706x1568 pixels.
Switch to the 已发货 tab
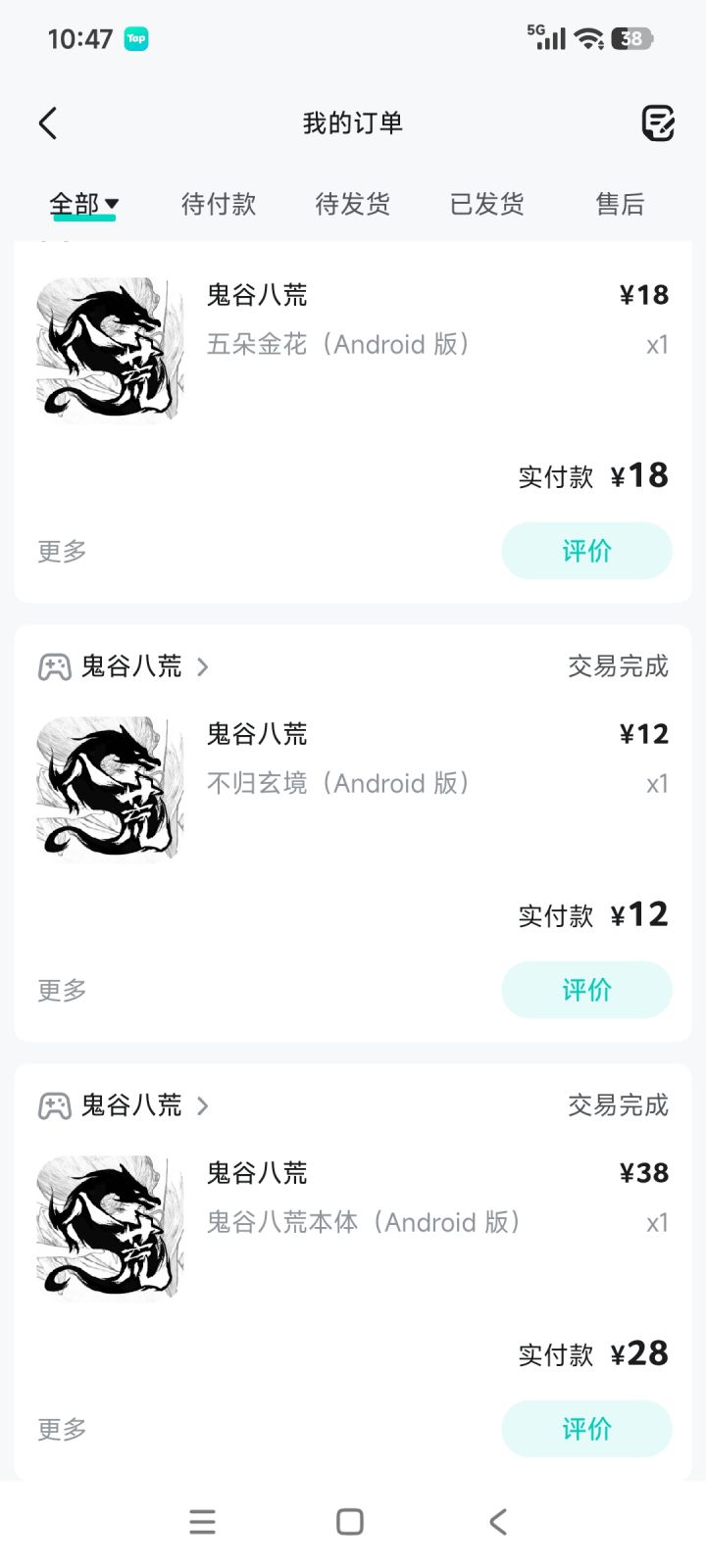pyautogui.click(x=486, y=204)
